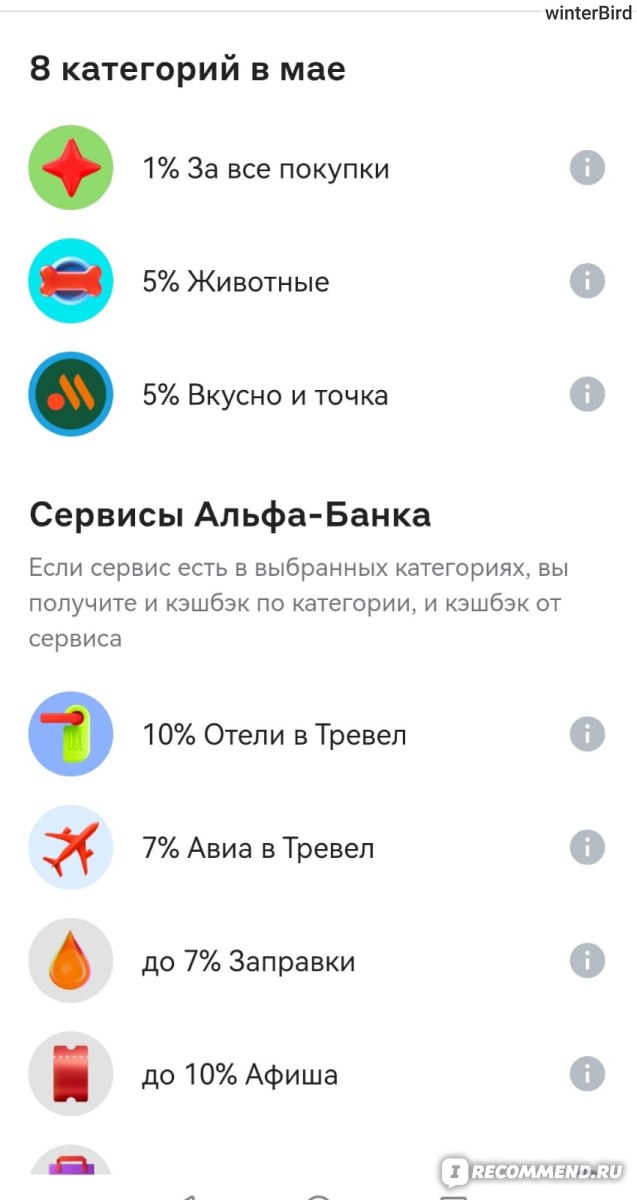Image resolution: width=637 pixels, height=1200 pixels.
Task: Open info for 1% За все покупки
Action: click(x=587, y=168)
